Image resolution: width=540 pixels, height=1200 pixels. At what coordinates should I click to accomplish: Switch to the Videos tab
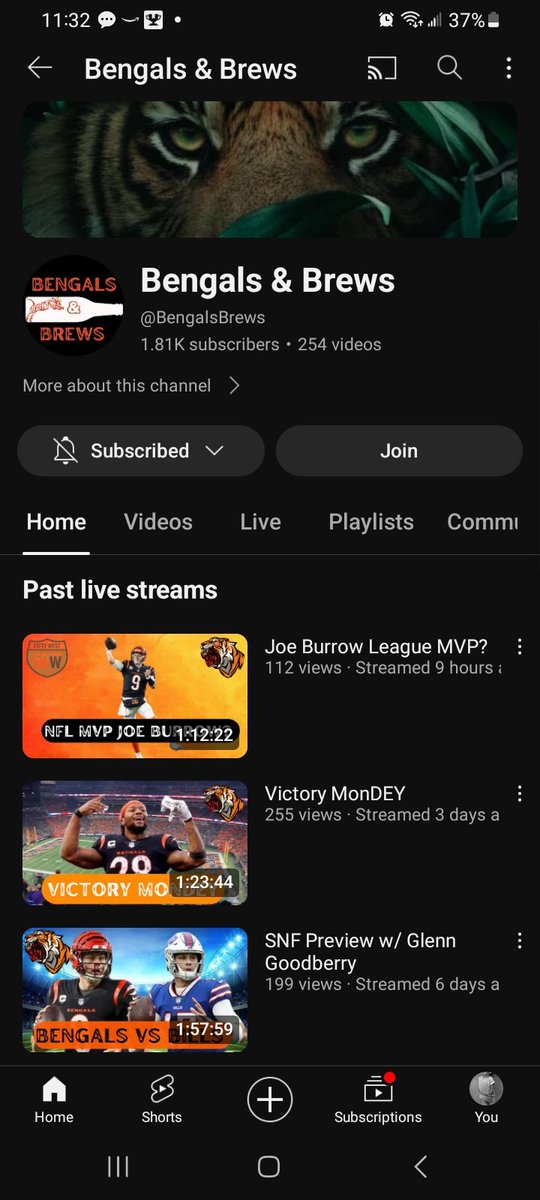pos(158,522)
